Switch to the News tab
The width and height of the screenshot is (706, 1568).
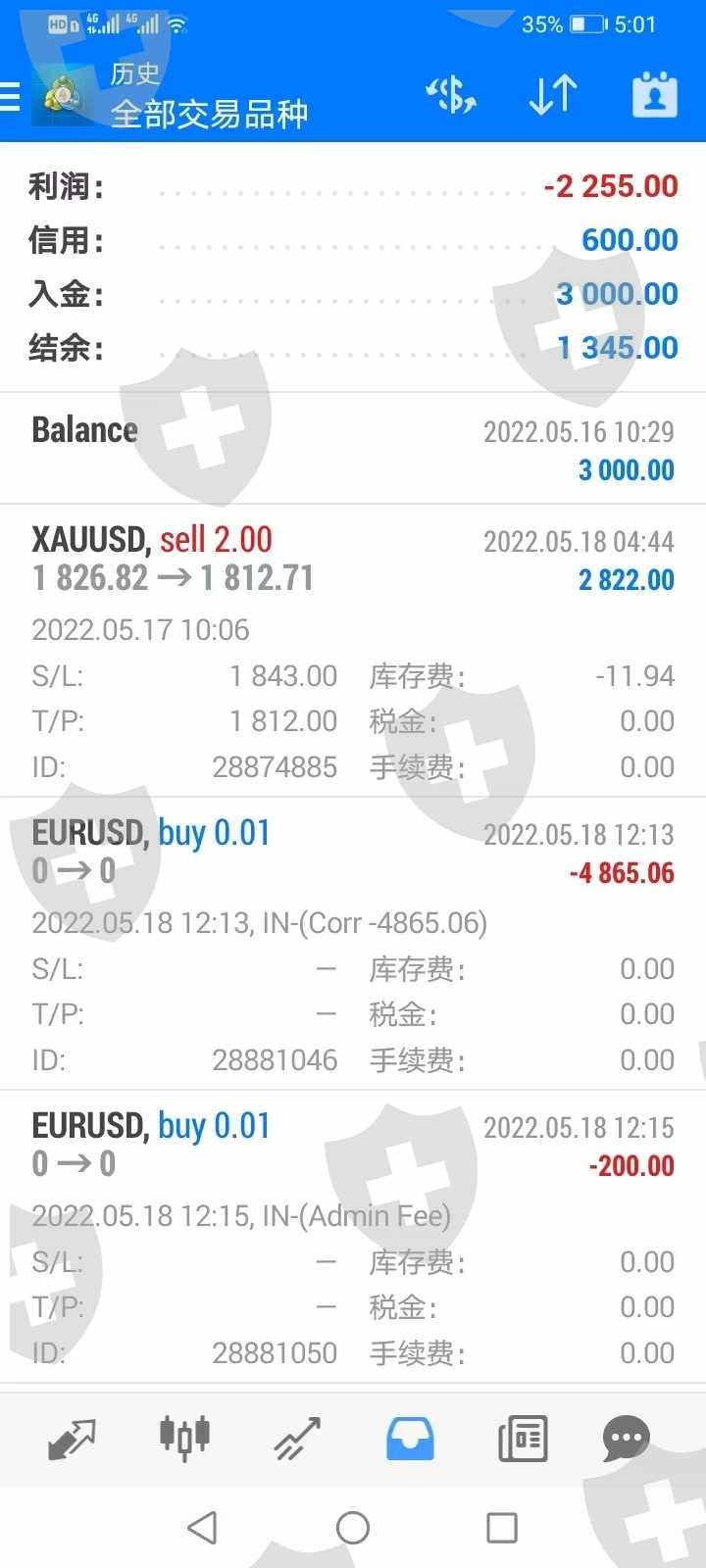[523, 1439]
